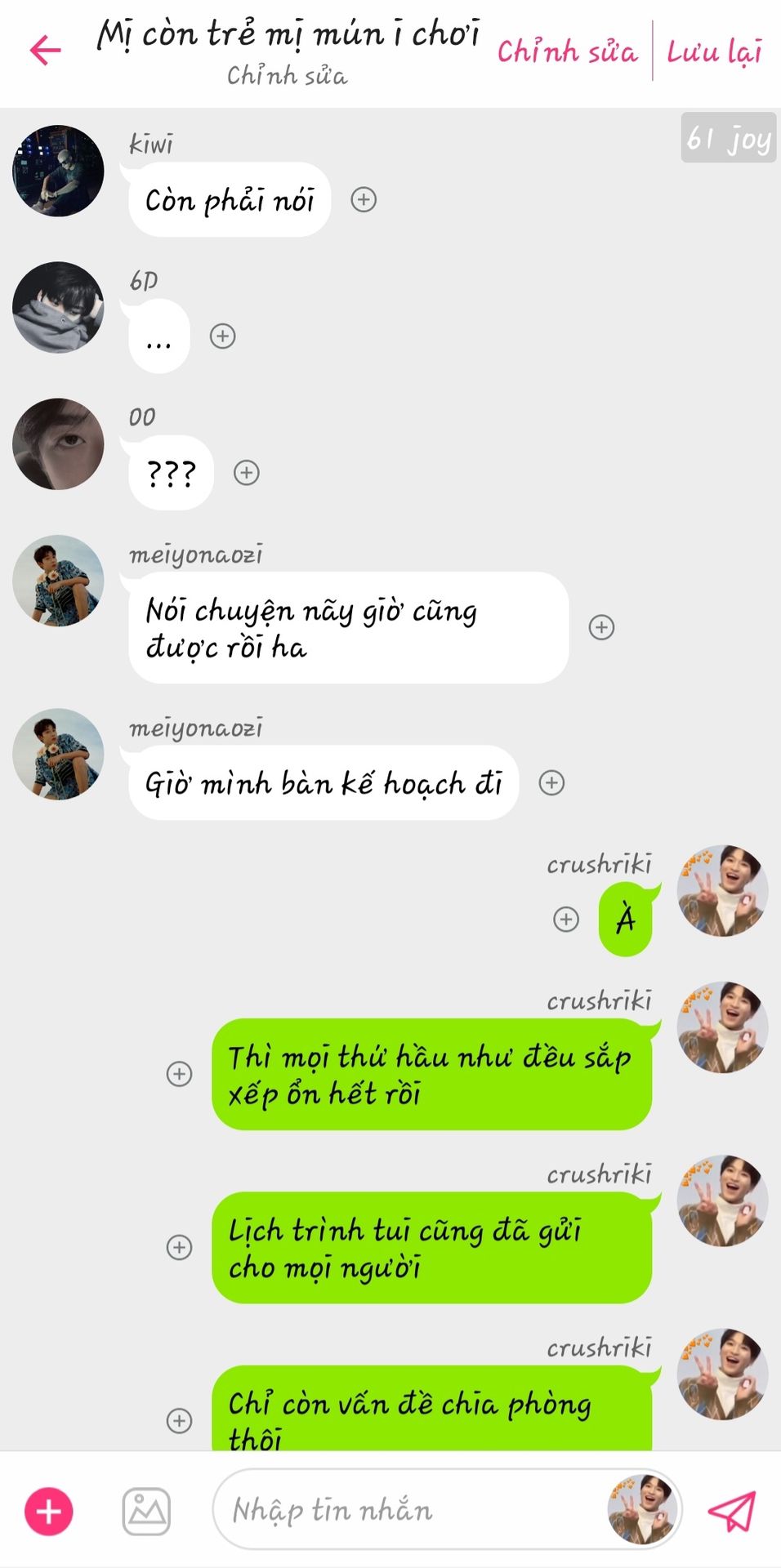Image resolution: width=781 pixels, height=1568 pixels.
Task: Focus the Nhập tin nhắn message field
Action: (408, 1511)
